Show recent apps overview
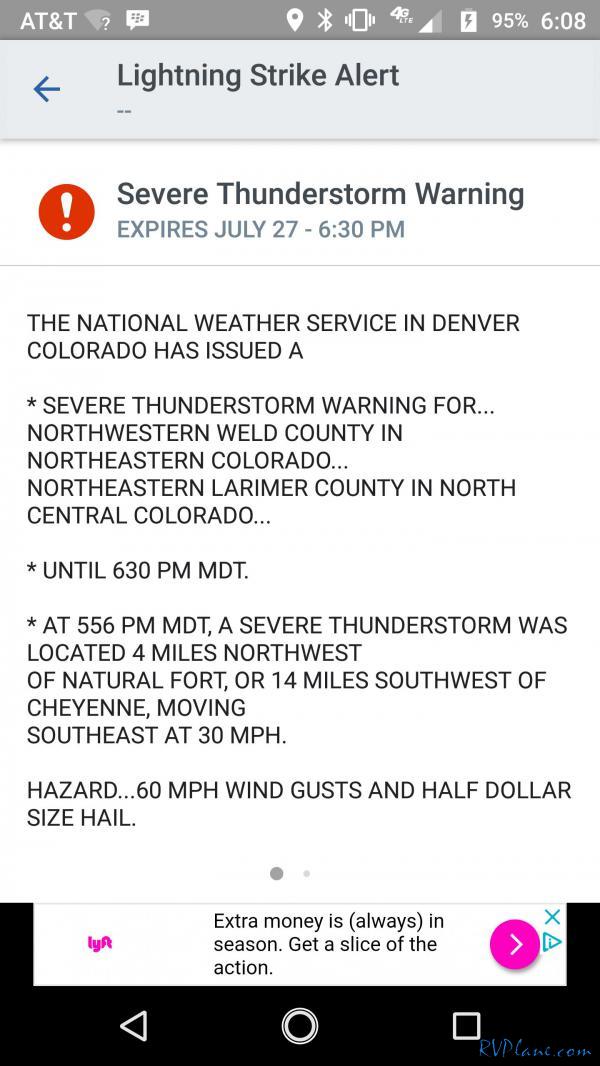This screenshot has width=600, height=1066. (466, 1025)
